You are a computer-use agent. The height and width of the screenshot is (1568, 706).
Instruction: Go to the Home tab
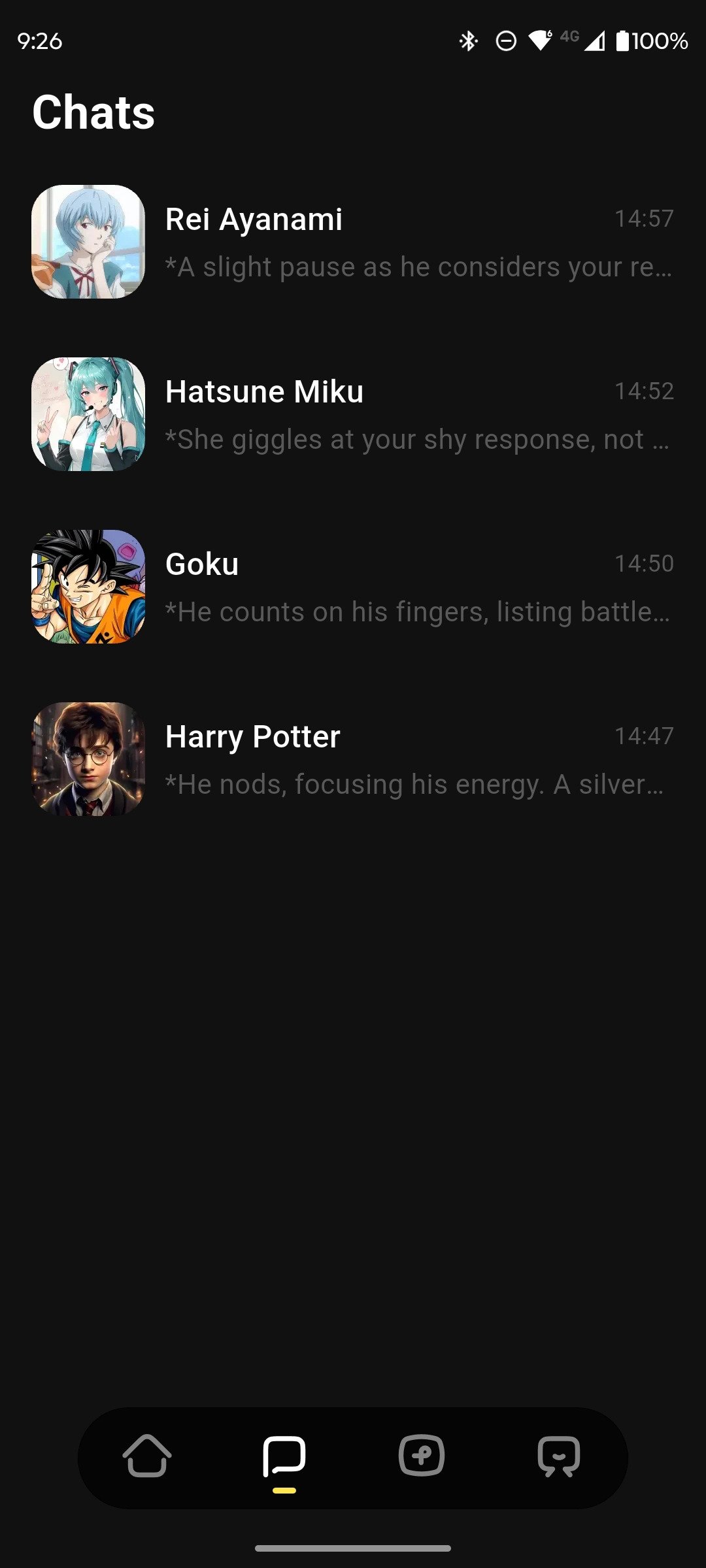(147, 1456)
